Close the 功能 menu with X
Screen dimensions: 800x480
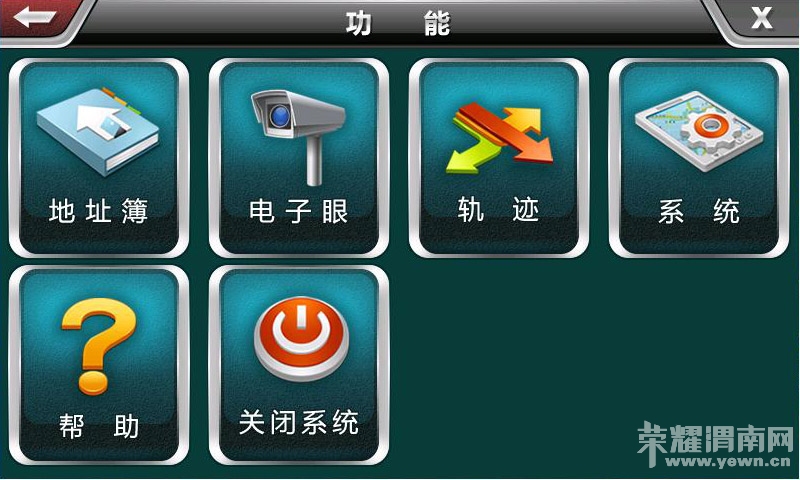(x=761, y=18)
